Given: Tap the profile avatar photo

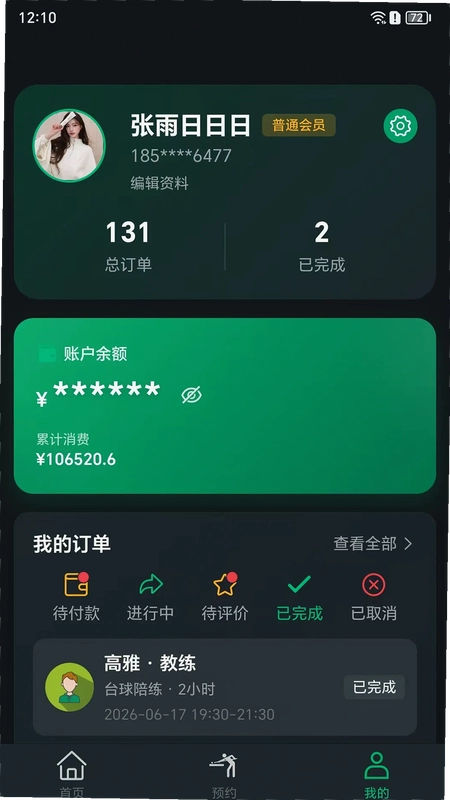Looking at the screenshot, I should 69,145.
